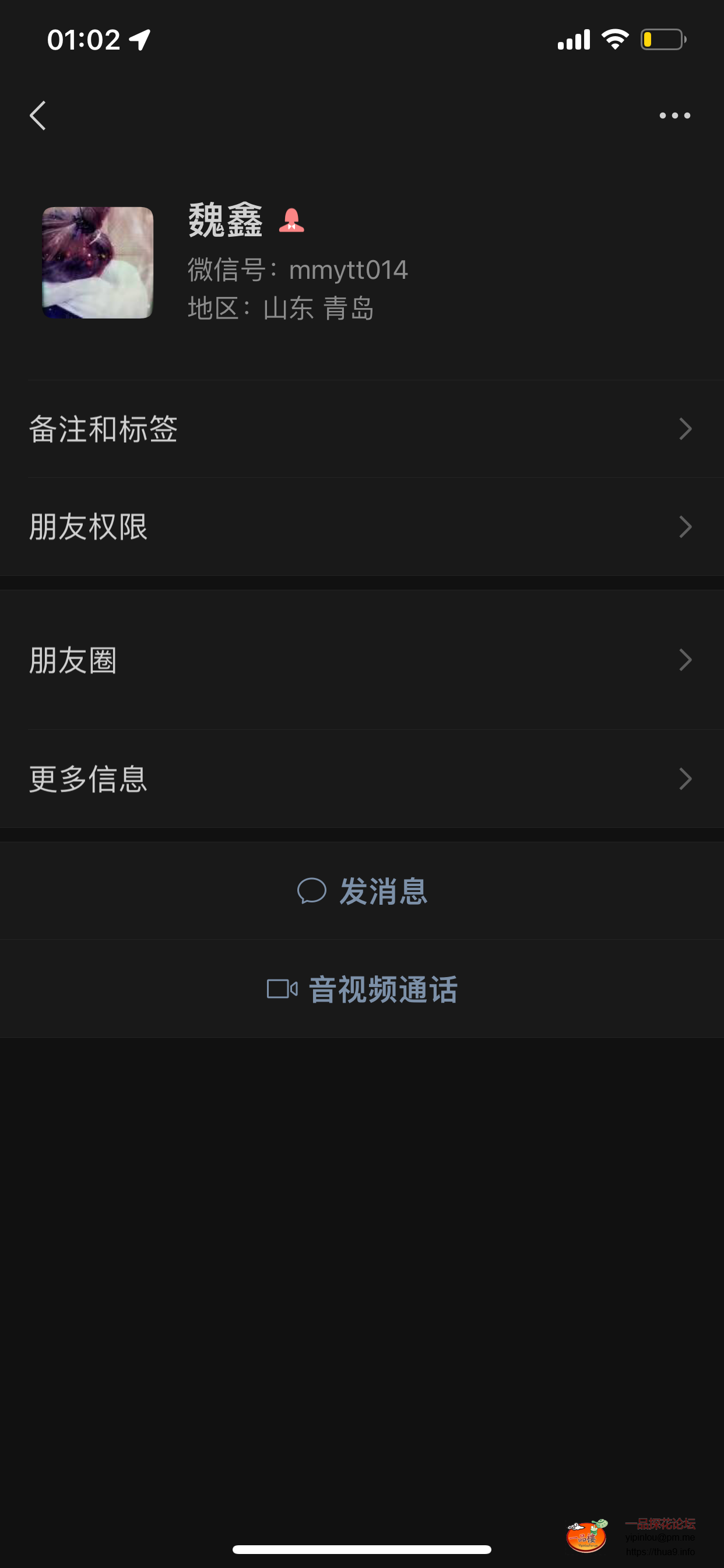This screenshot has height=1568, width=724.
Task: Tap 发消息 to send a message
Action: click(x=361, y=891)
